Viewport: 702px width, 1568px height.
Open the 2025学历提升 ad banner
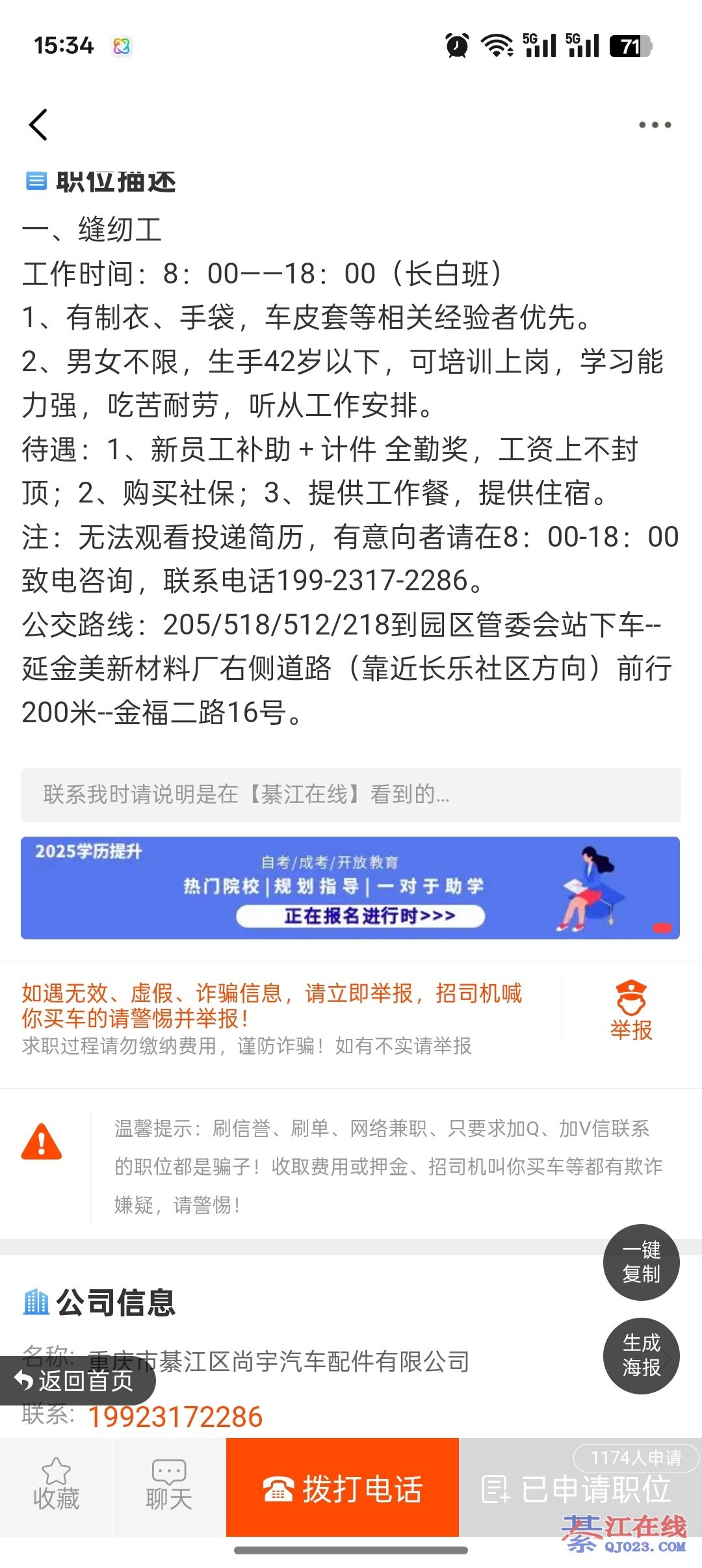pyautogui.click(x=350, y=887)
